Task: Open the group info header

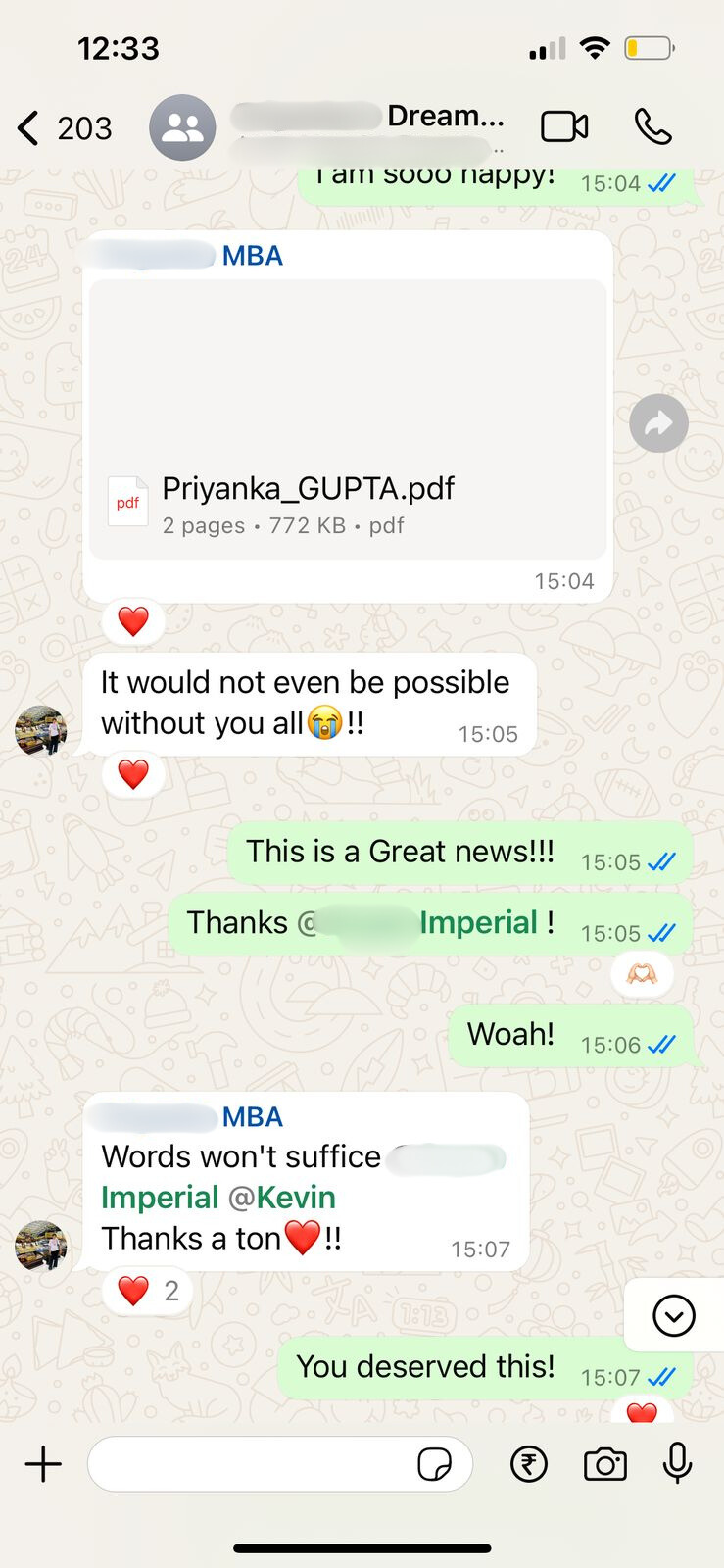Action: [x=367, y=128]
